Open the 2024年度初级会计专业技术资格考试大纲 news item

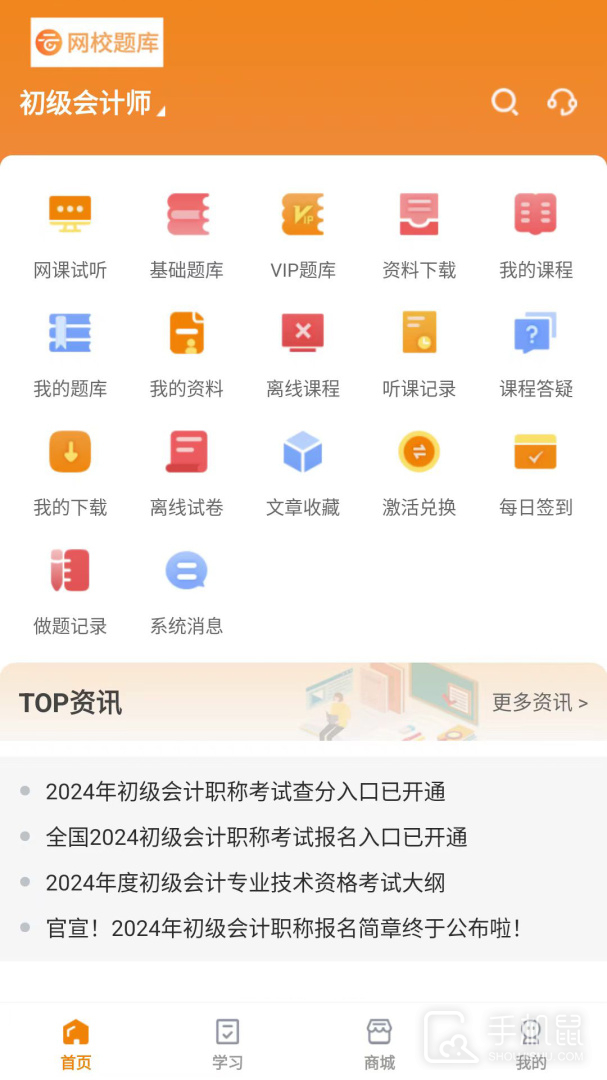(245, 882)
